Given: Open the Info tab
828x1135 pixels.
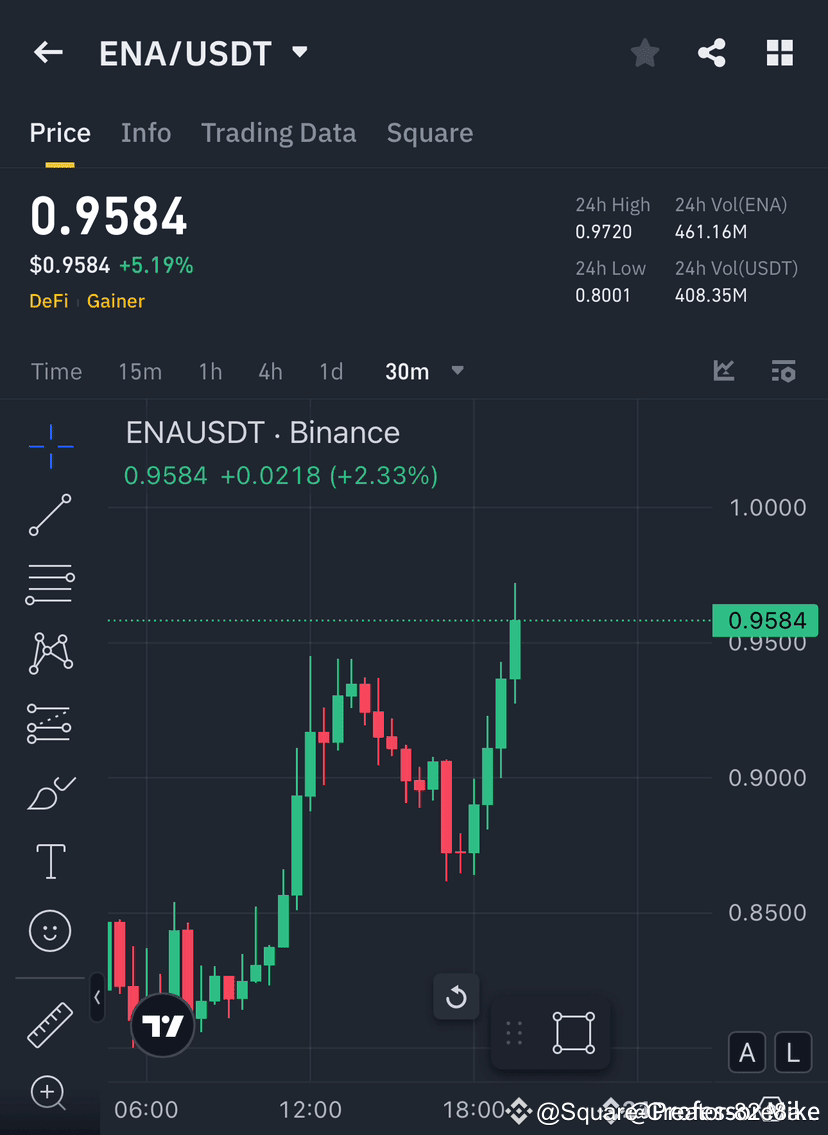Looking at the screenshot, I should click(146, 132).
